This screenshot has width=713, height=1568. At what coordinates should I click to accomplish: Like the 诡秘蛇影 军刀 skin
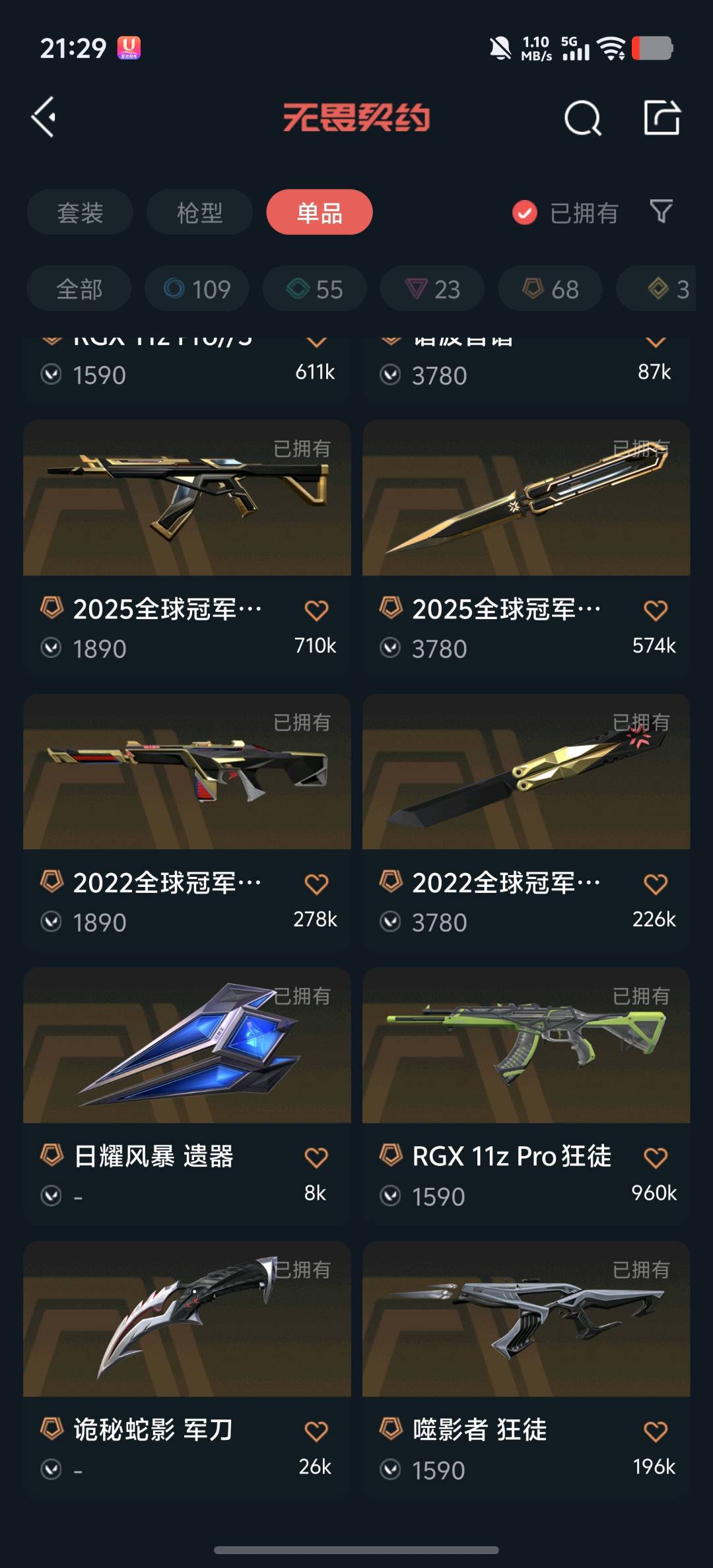pos(316,1431)
